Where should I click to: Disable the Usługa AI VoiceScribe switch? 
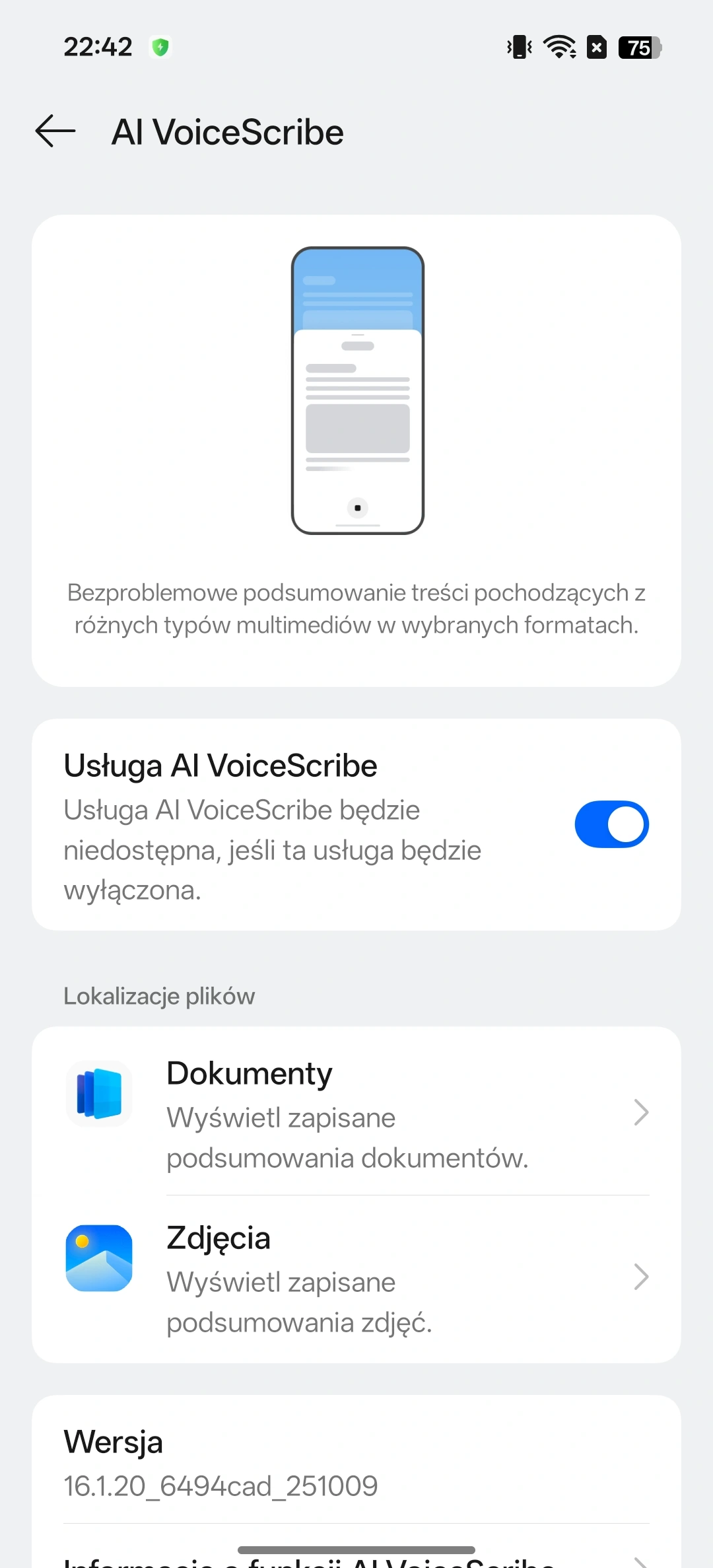pos(611,824)
